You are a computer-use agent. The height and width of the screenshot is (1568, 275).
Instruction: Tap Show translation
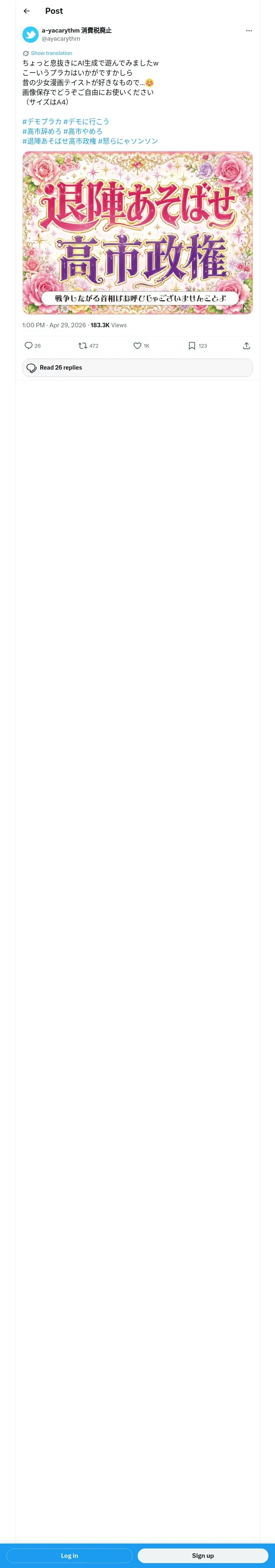coord(51,54)
